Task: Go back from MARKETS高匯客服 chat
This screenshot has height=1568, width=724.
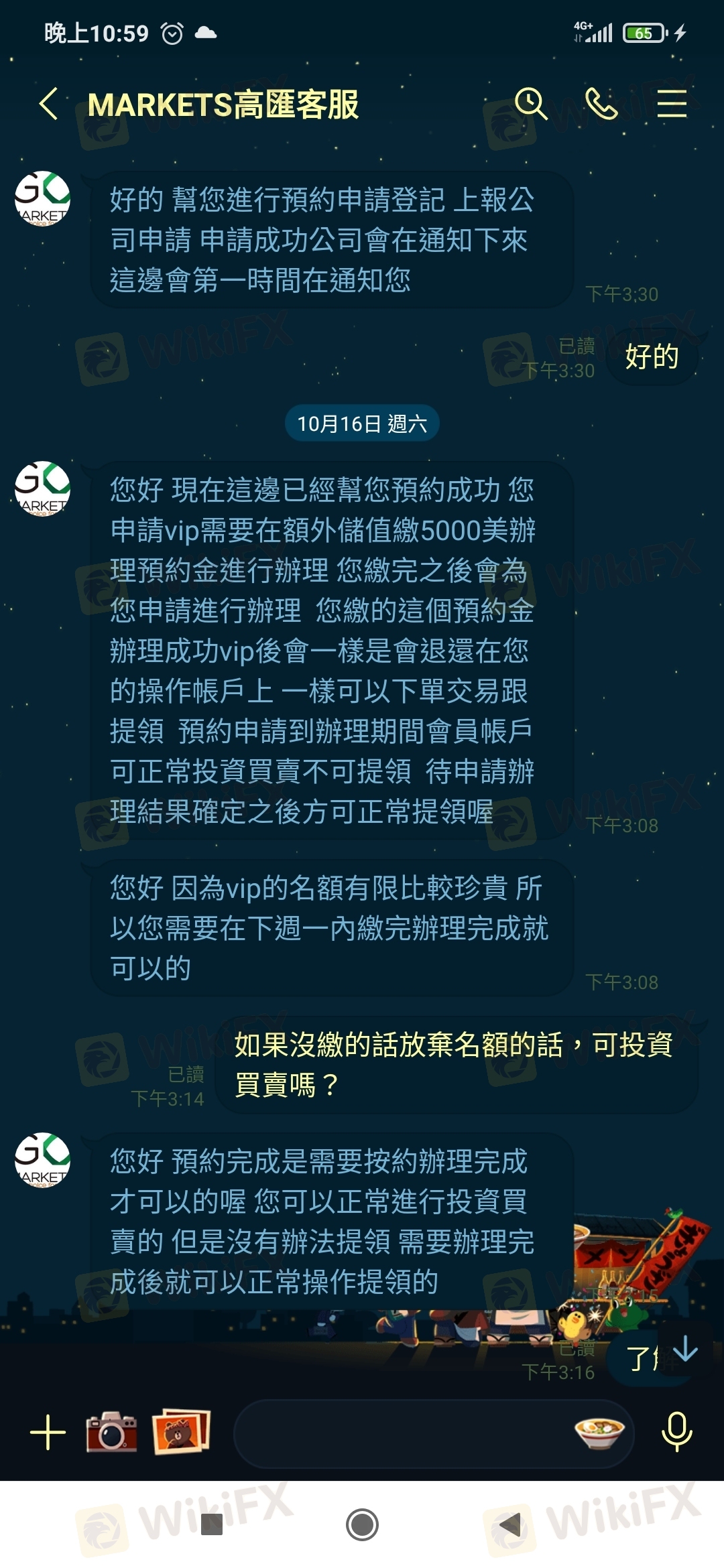Action: 49,104
